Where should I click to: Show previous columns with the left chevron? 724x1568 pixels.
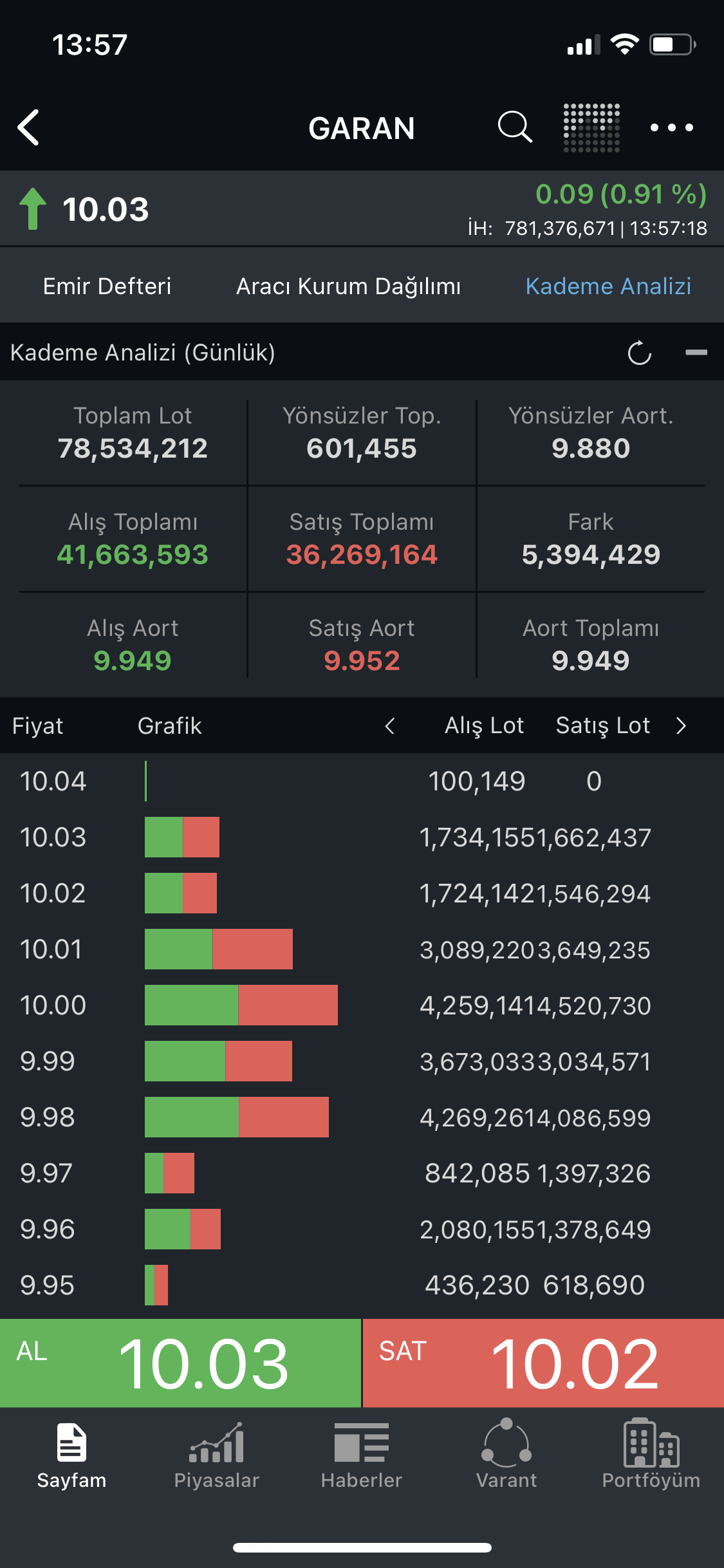389,726
